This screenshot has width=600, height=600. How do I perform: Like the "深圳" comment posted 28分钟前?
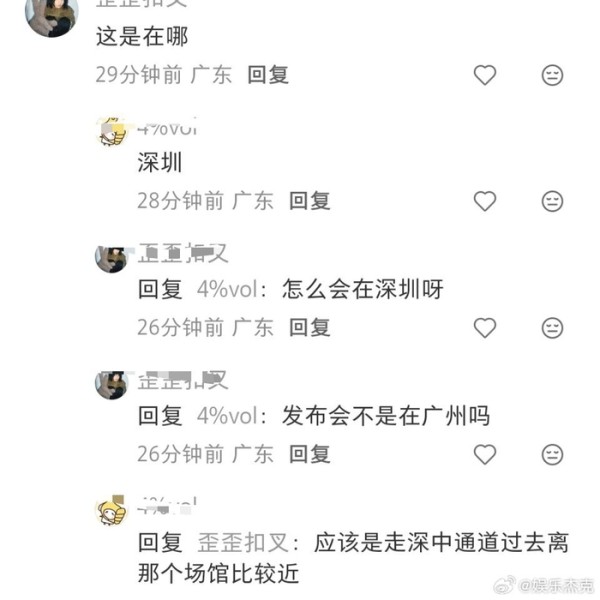(485, 201)
